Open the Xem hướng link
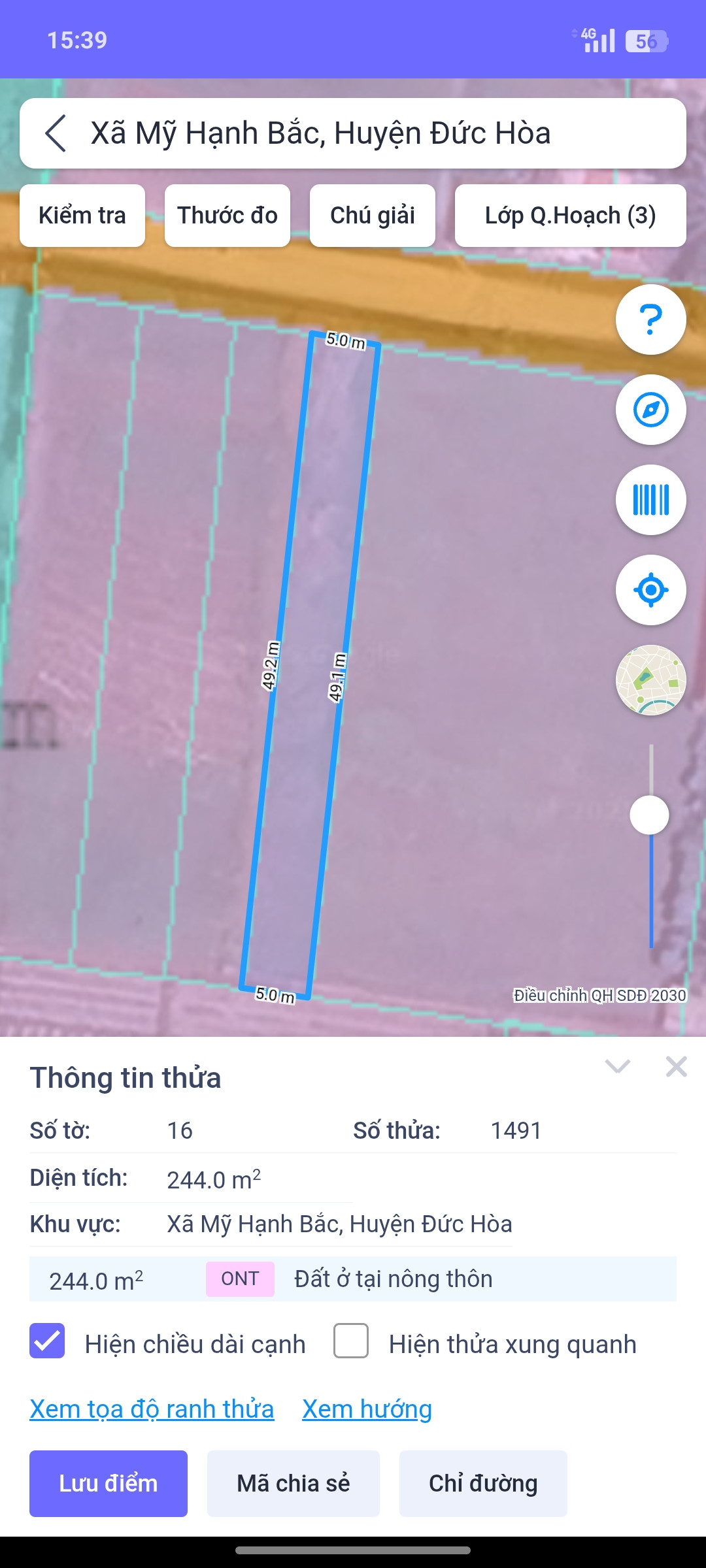The height and width of the screenshot is (1568, 706). [x=367, y=1409]
